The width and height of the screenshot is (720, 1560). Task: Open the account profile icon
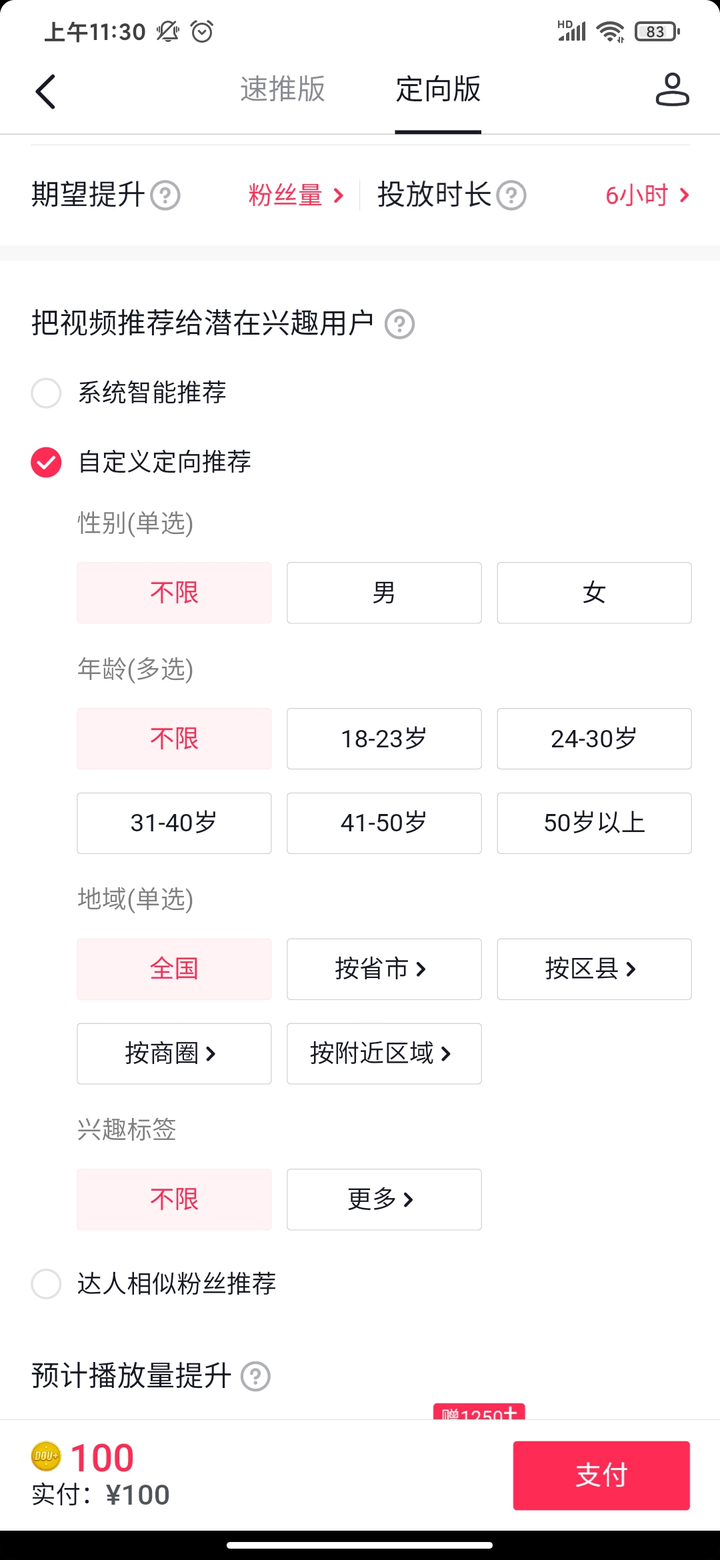672,89
